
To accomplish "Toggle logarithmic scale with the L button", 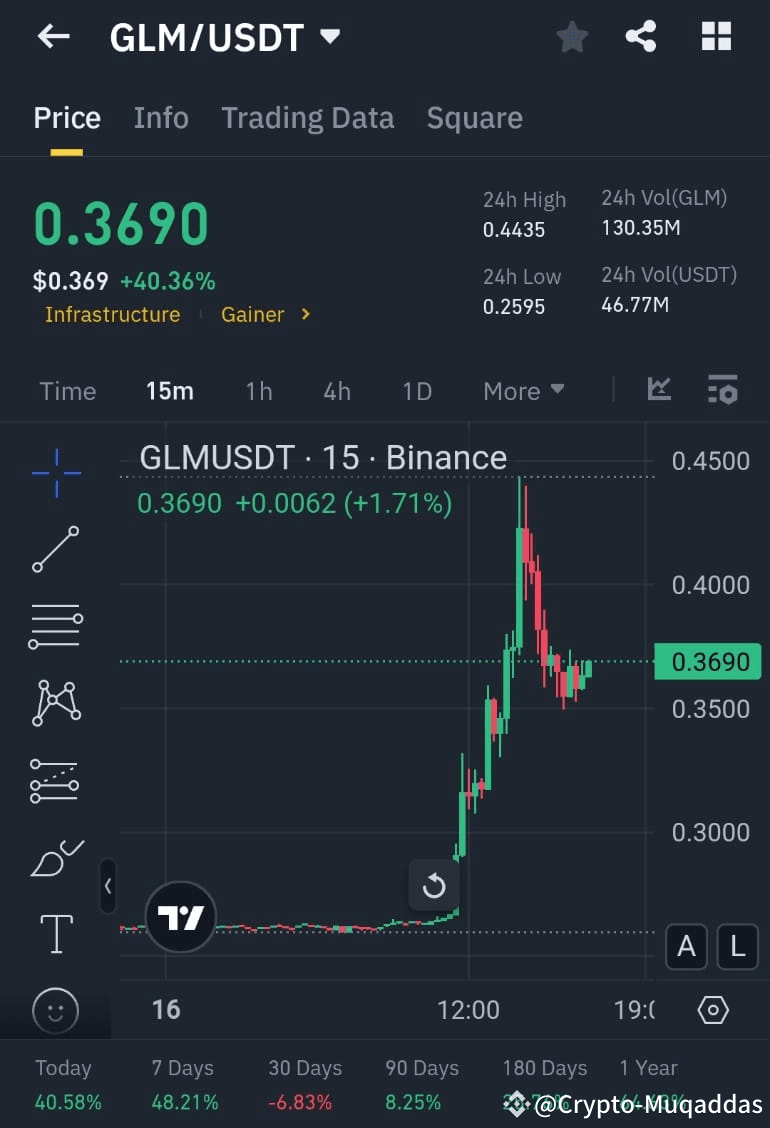I will tap(737, 947).
